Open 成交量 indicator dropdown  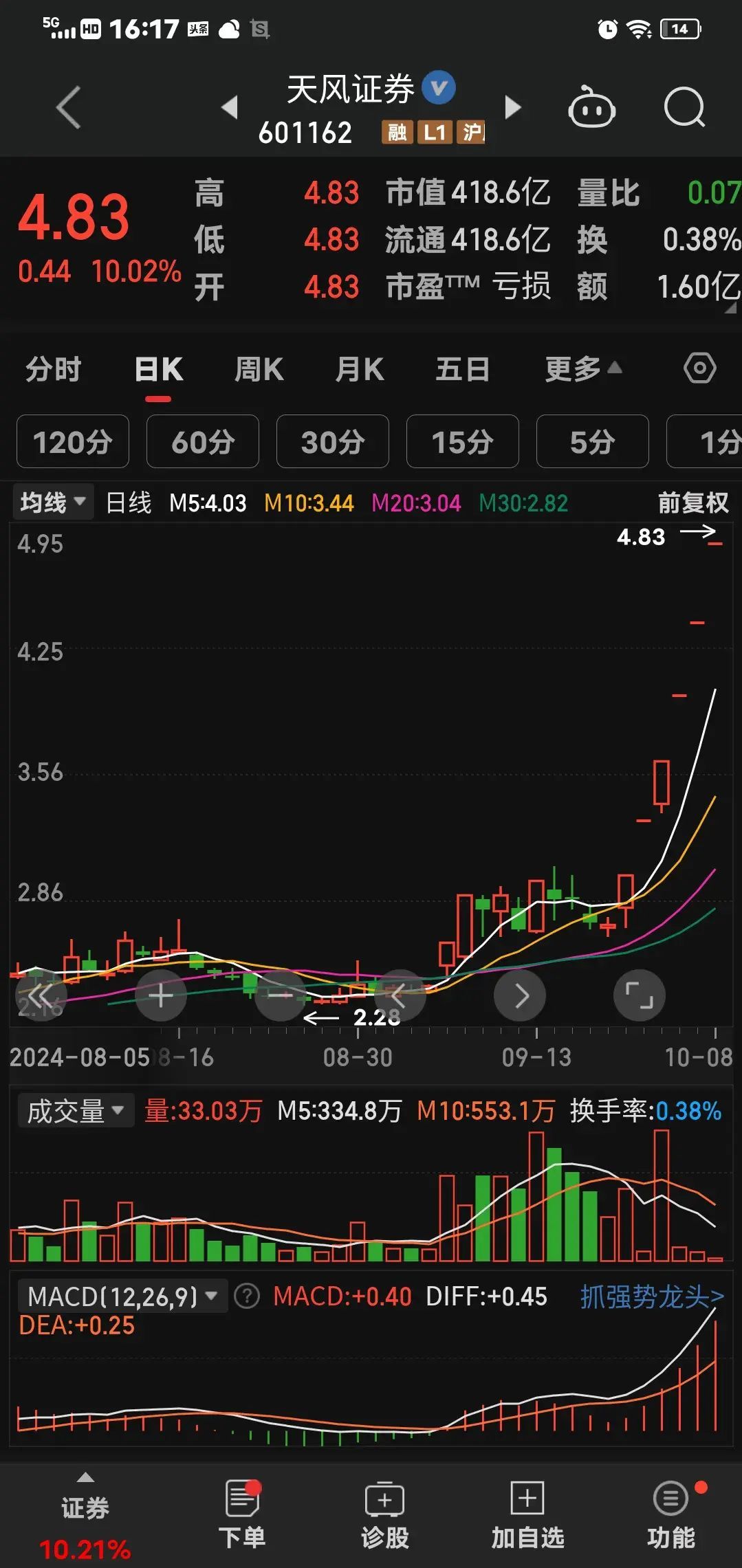pyautogui.click(x=74, y=1111)
